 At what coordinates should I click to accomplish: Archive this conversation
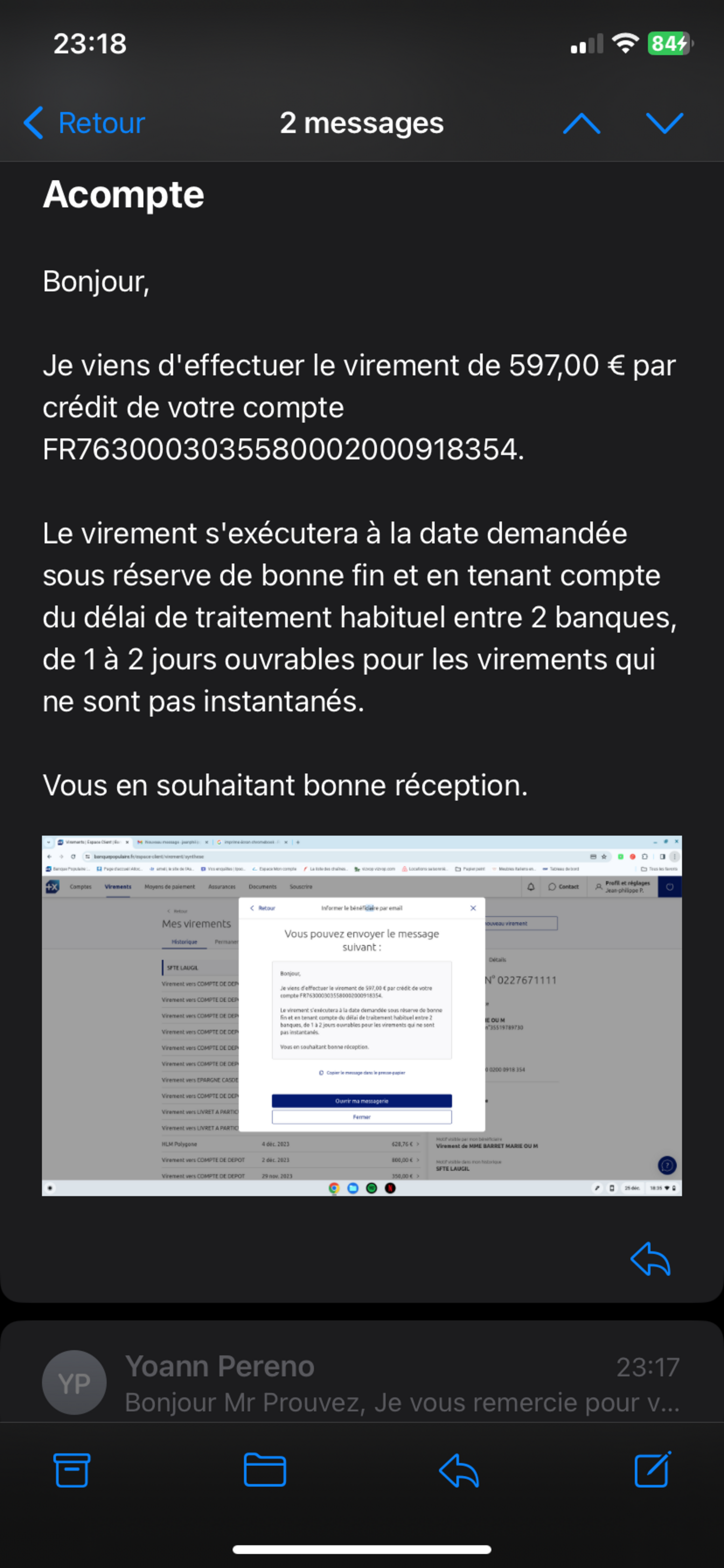pyautogui.click(x=72, y=1470)
